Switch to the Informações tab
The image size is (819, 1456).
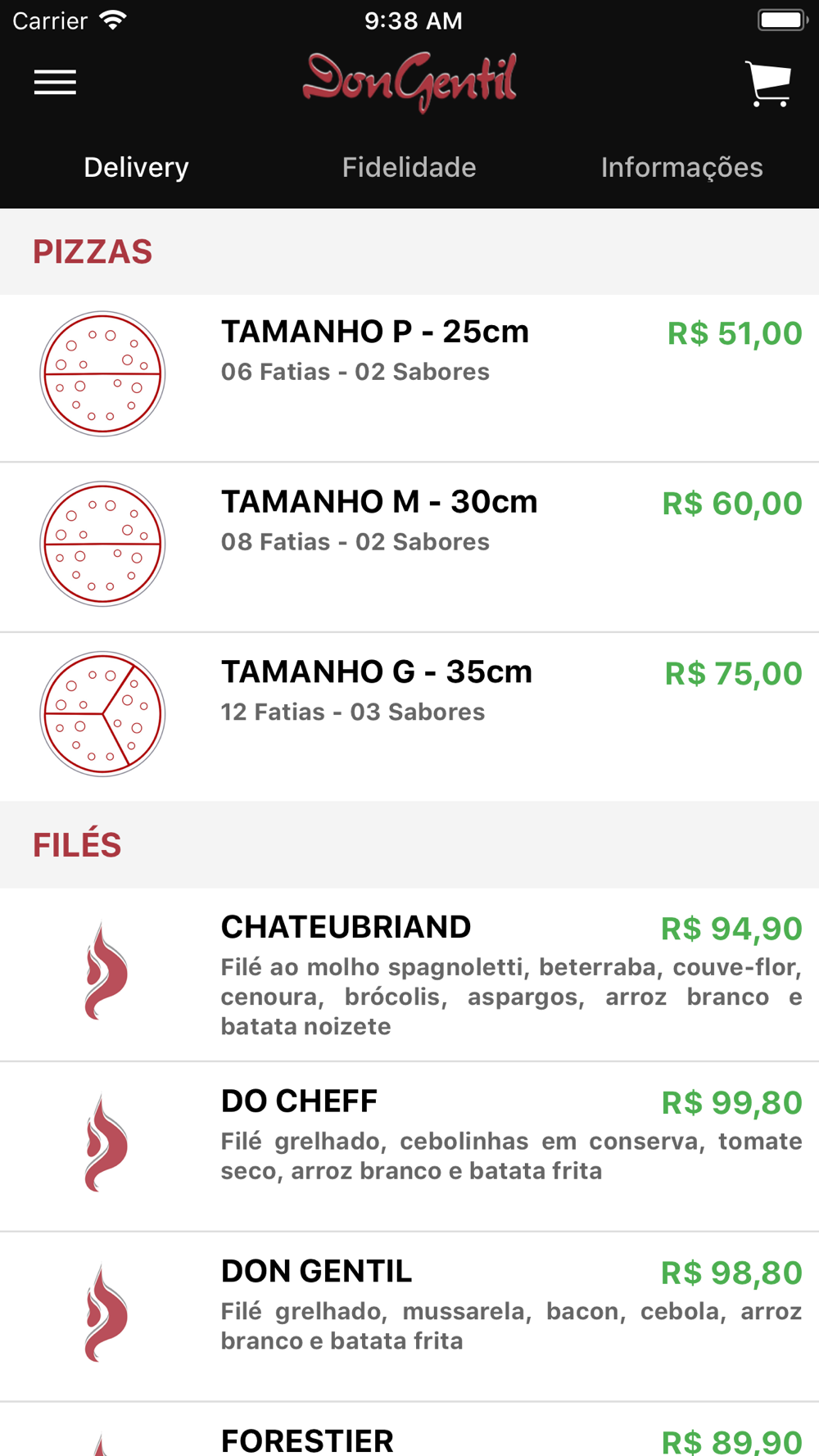click(x=682, y=167)
